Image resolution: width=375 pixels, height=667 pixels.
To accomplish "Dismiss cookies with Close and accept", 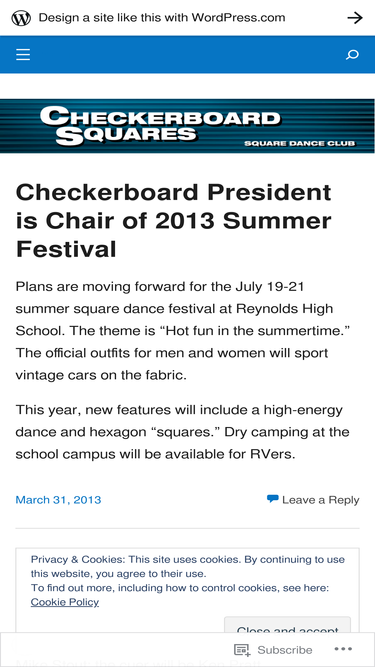I will point(287,625).
